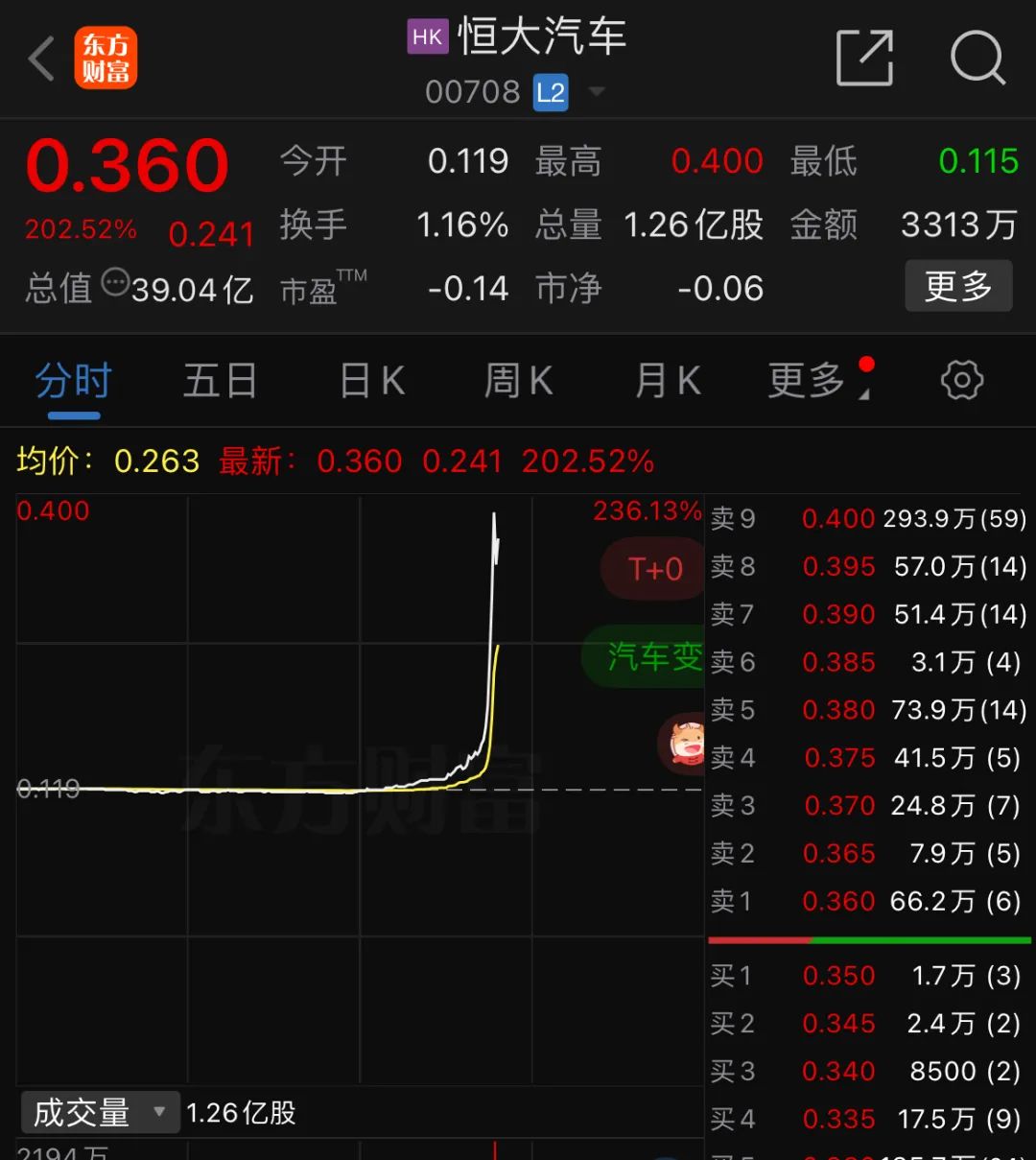Switch to the 日K candlestick tab
Viewport: 1036px width, 1160px height.
370,380
